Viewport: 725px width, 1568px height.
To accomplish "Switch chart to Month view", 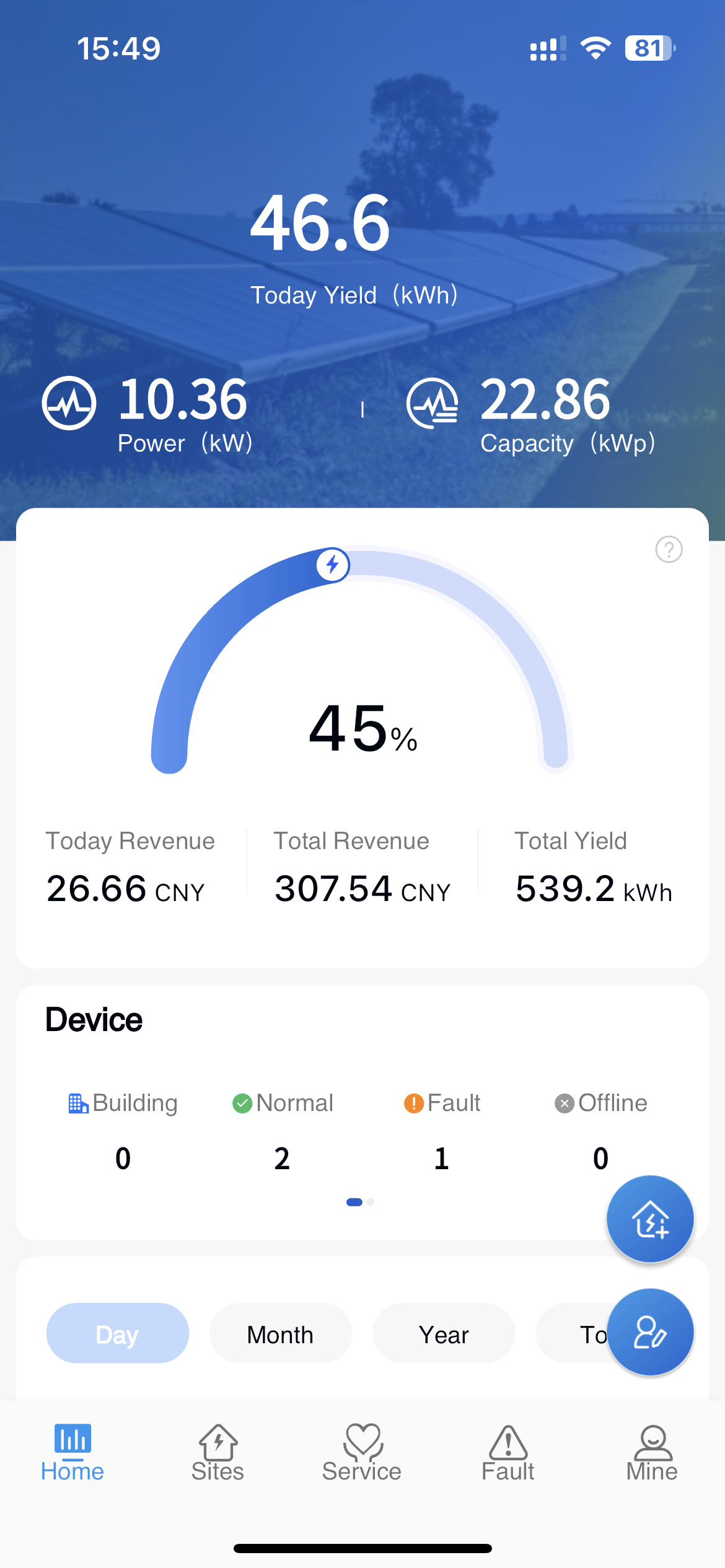I will click(x=281, y=1333).
